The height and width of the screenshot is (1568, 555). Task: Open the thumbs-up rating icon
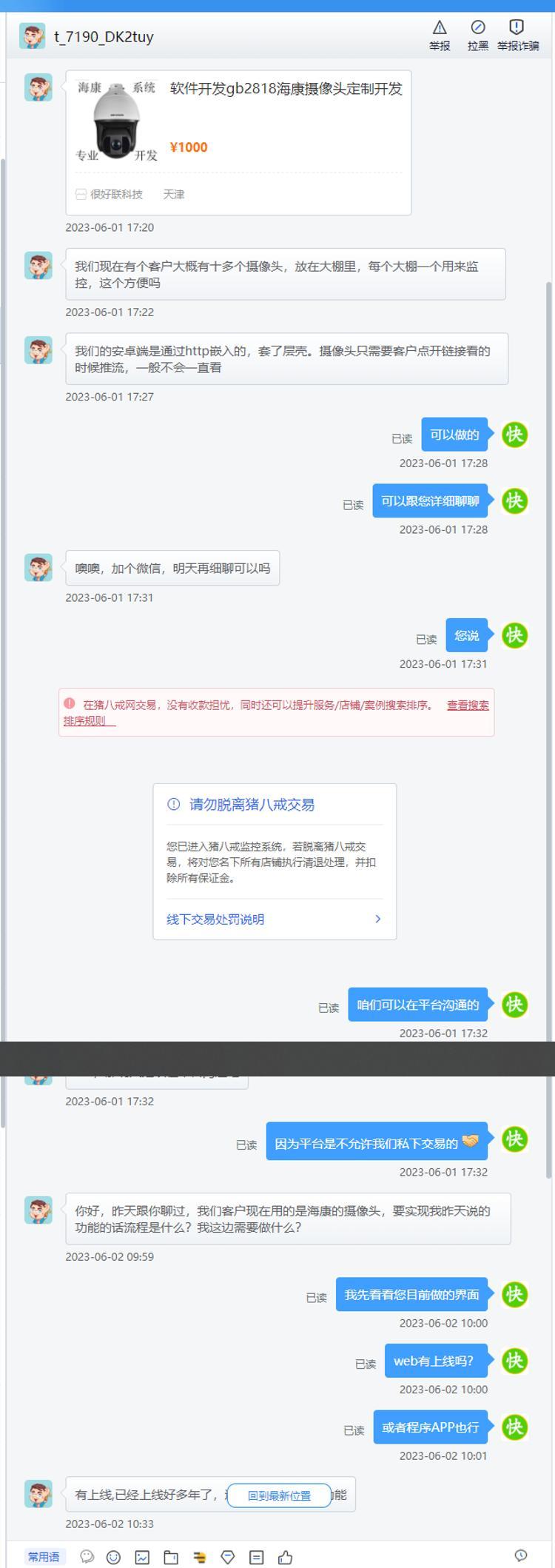285,1557
